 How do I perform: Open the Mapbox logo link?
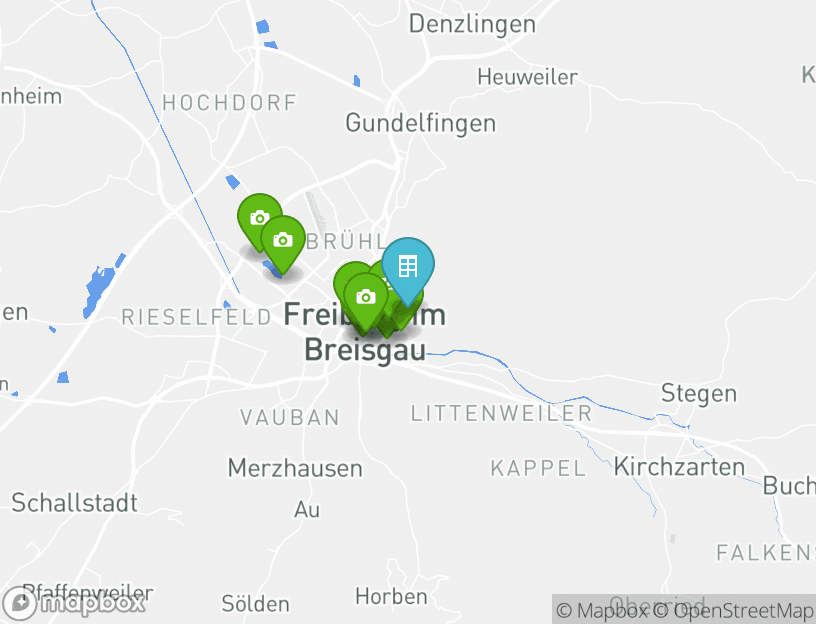[x=75, y=603]
